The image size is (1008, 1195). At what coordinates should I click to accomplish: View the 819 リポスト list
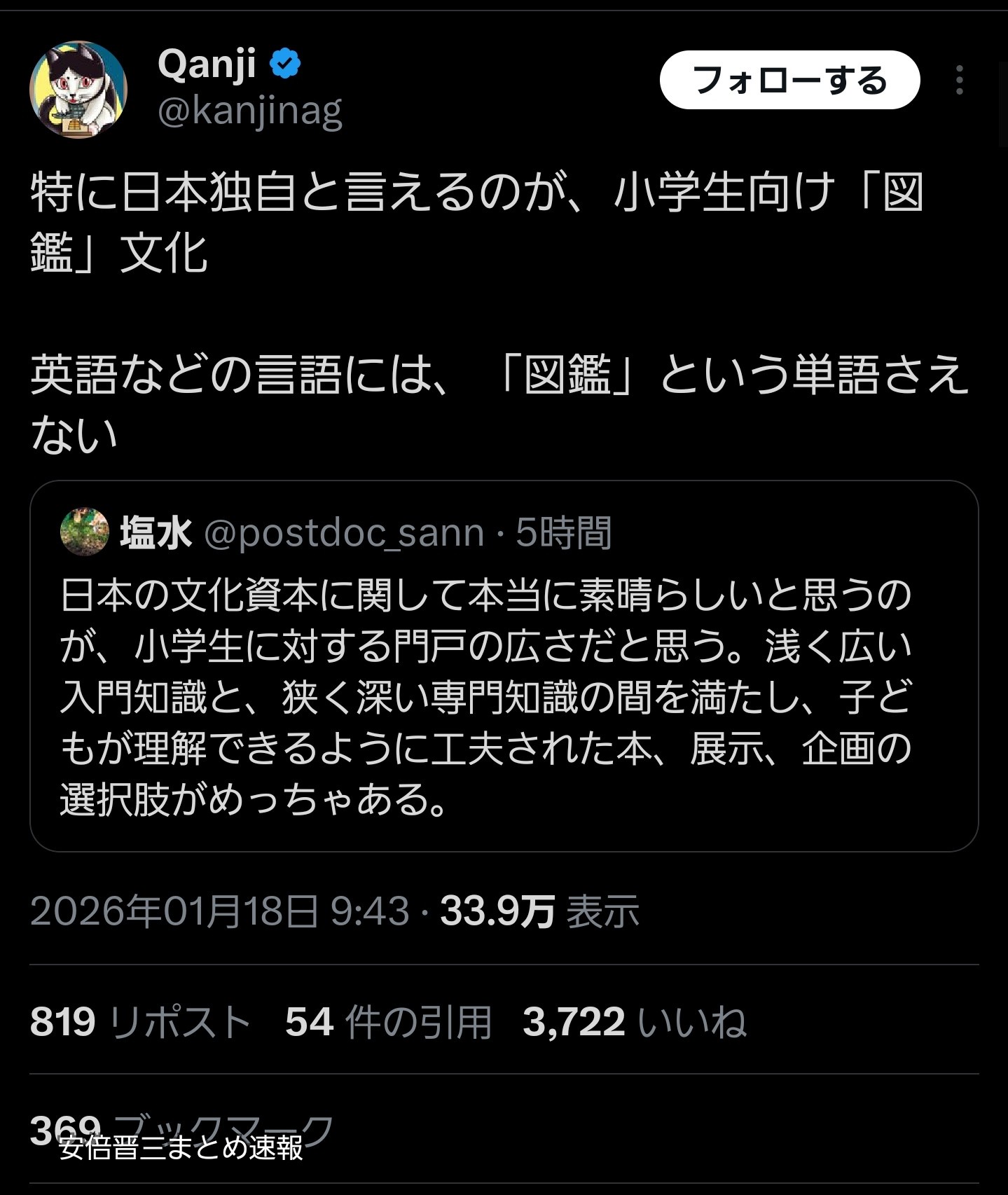point(140,1021)
